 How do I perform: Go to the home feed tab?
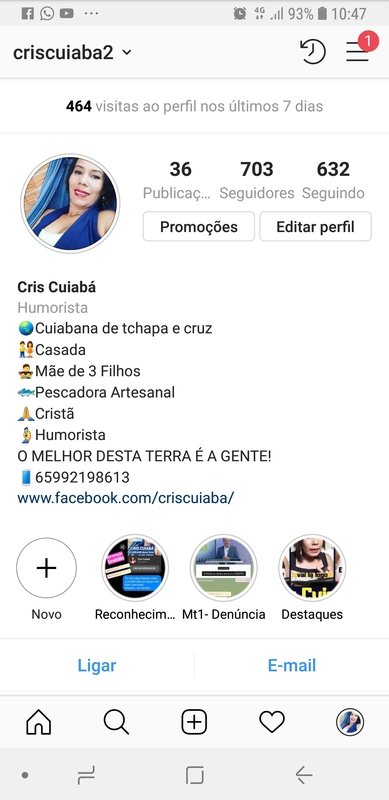pos(39,722)
